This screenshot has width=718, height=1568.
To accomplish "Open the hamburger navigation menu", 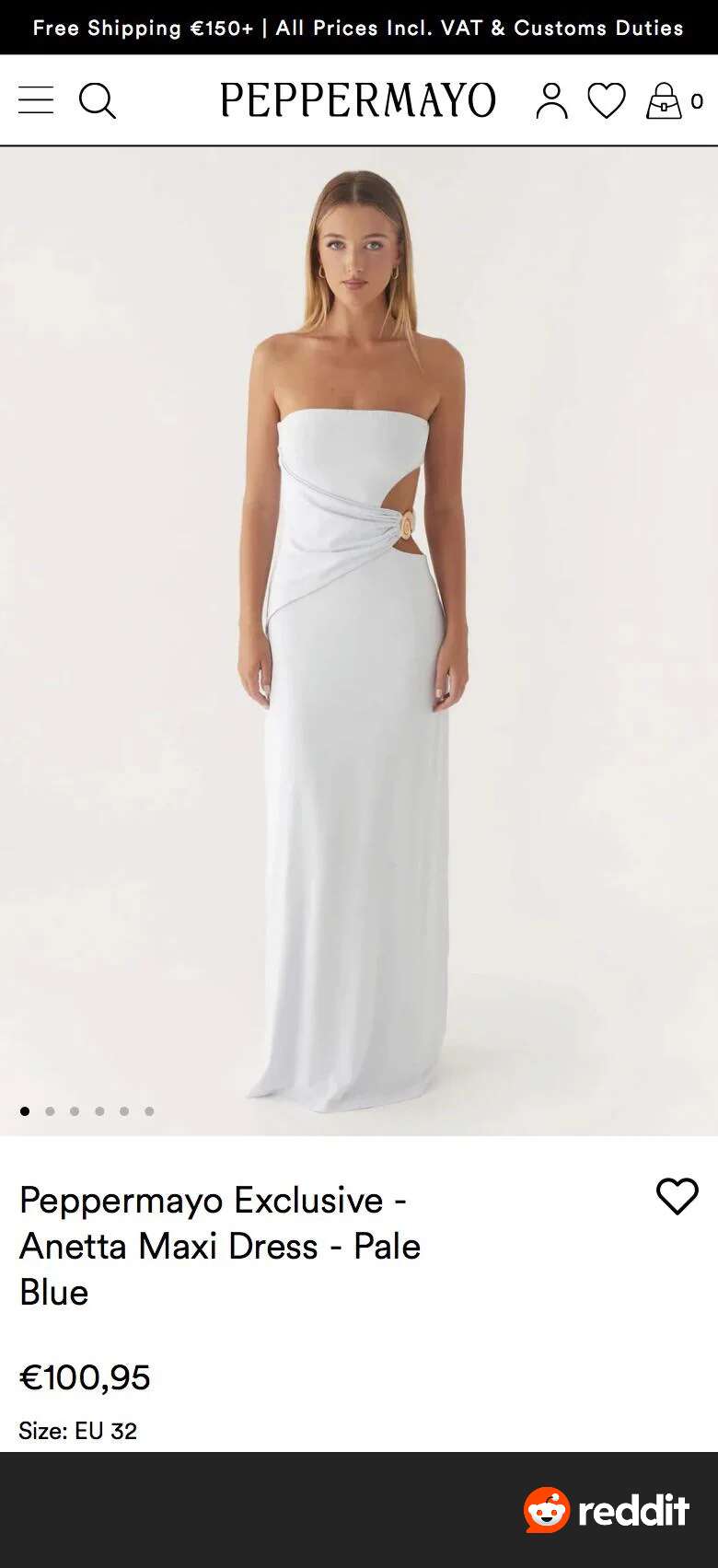I will click(x=36, y=99).
